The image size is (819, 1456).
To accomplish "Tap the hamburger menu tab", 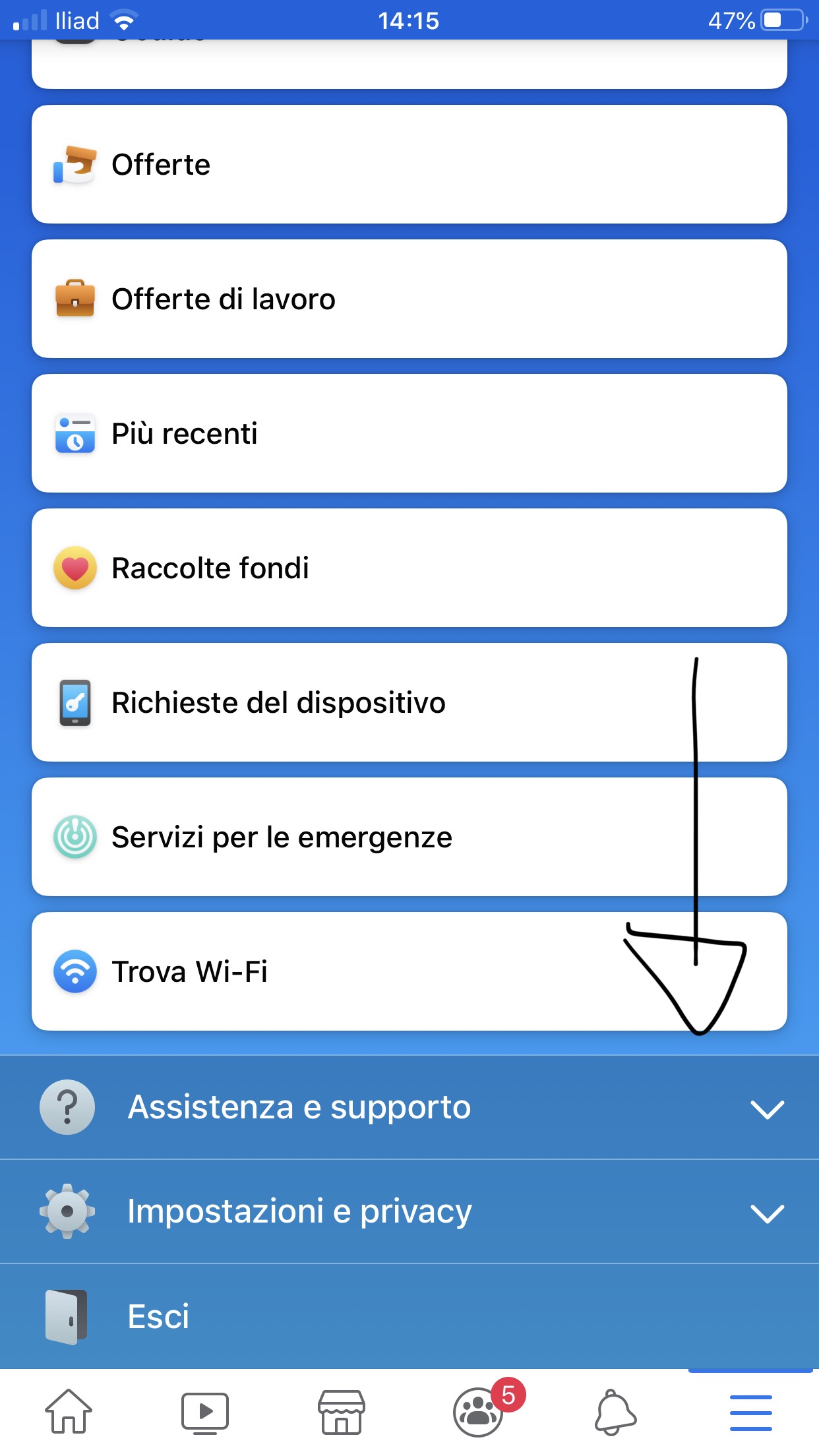I will (750, 1412).
